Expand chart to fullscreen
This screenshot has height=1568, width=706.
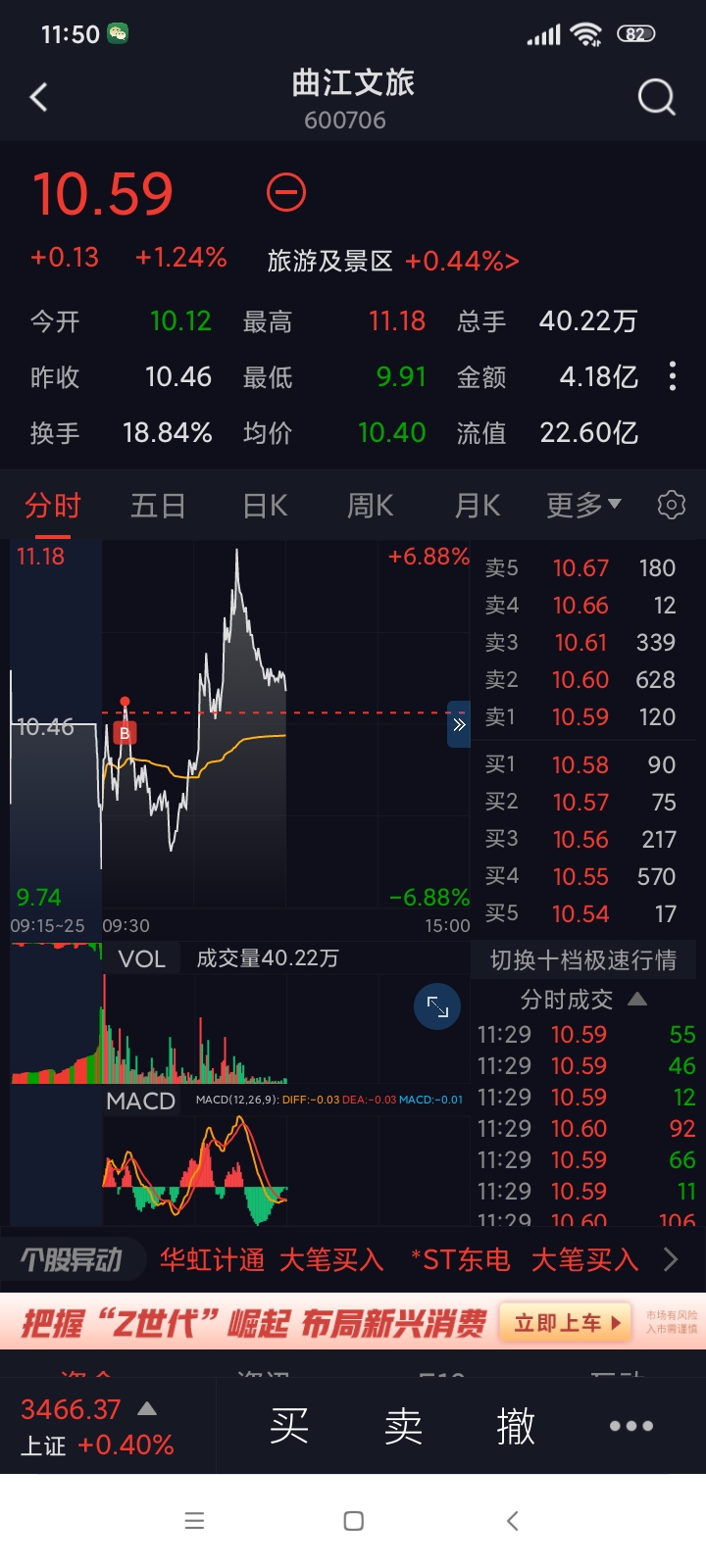tap(437, 1006)
